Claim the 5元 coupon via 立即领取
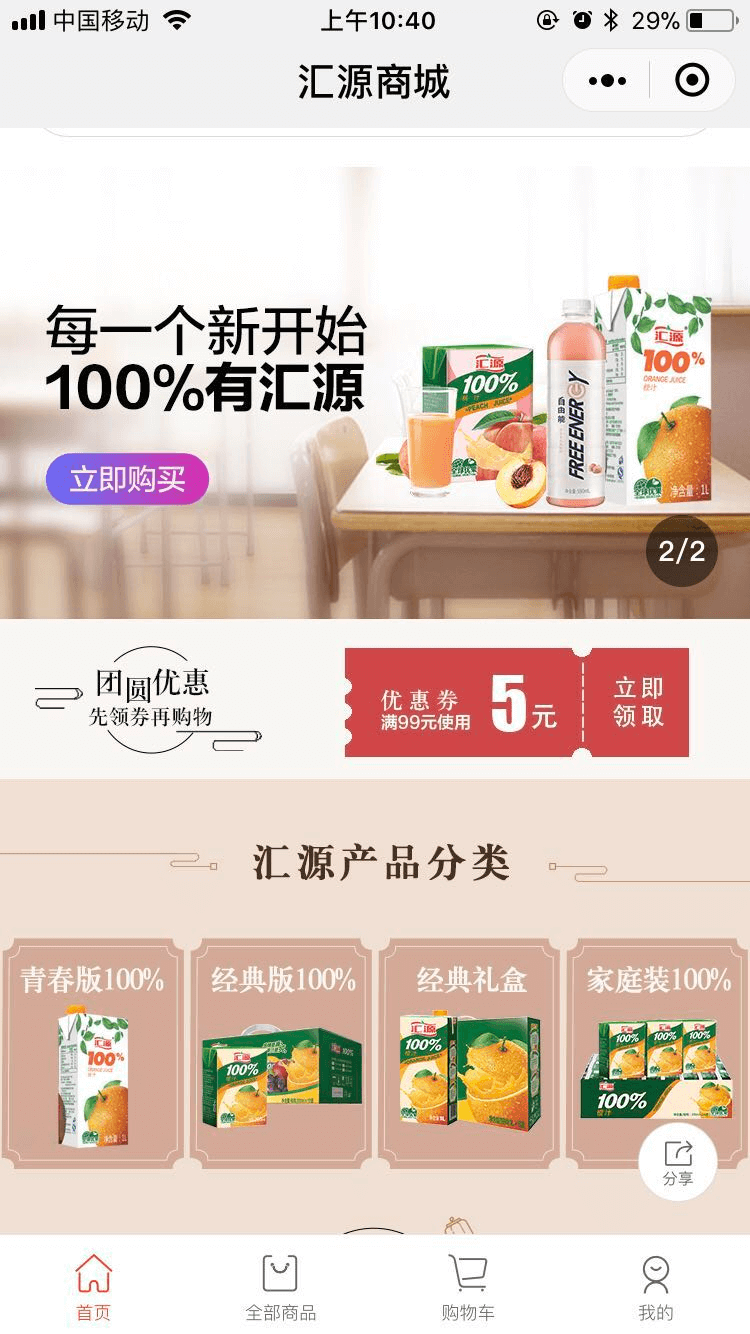The image size is (750, 1334). coord(638,702)
